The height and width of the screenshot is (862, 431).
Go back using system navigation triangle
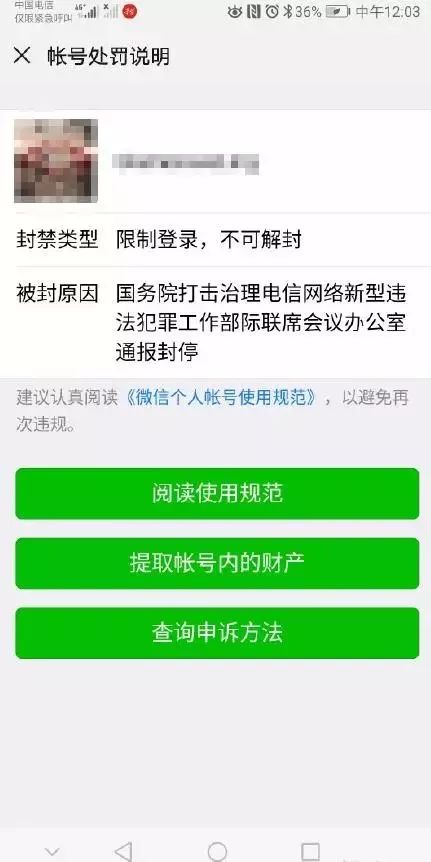point(124,851)
